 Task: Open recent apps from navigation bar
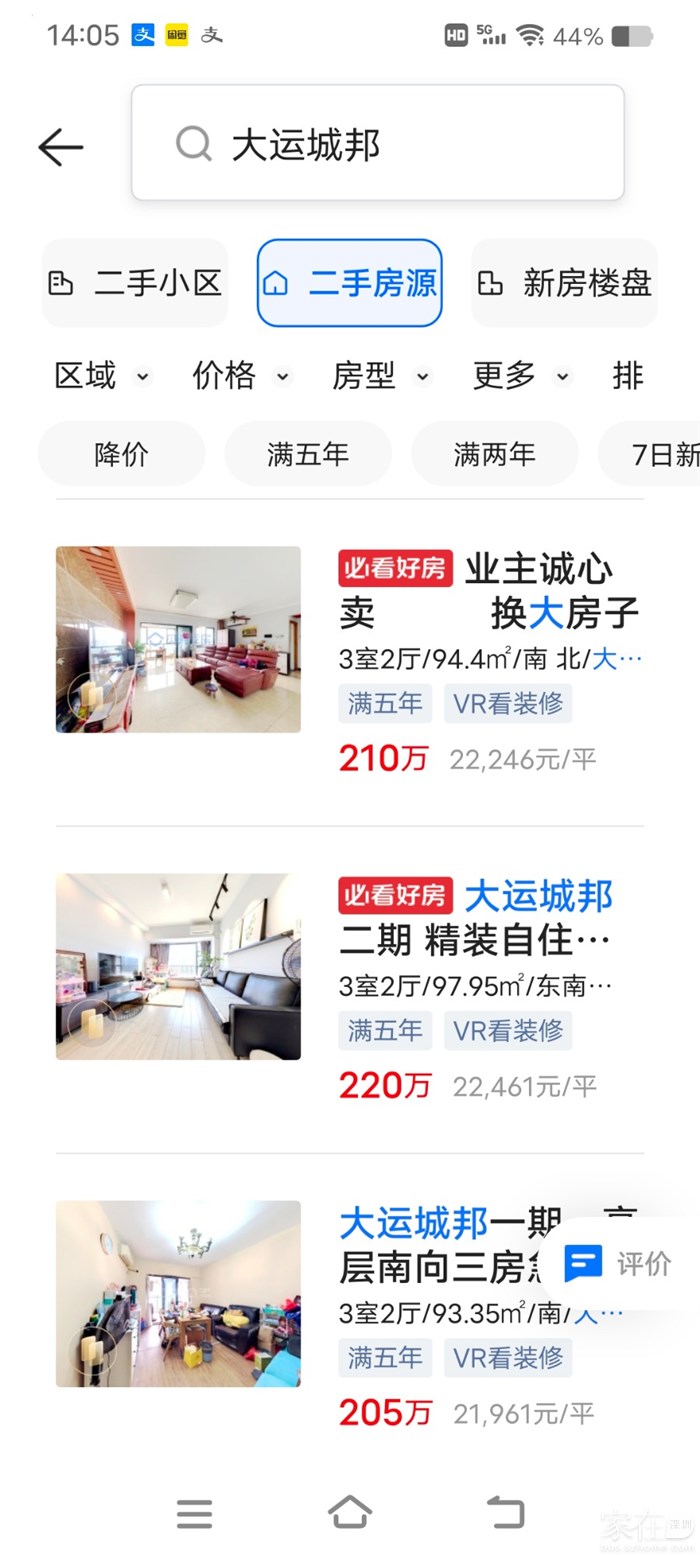click(x=194, y=1513)
